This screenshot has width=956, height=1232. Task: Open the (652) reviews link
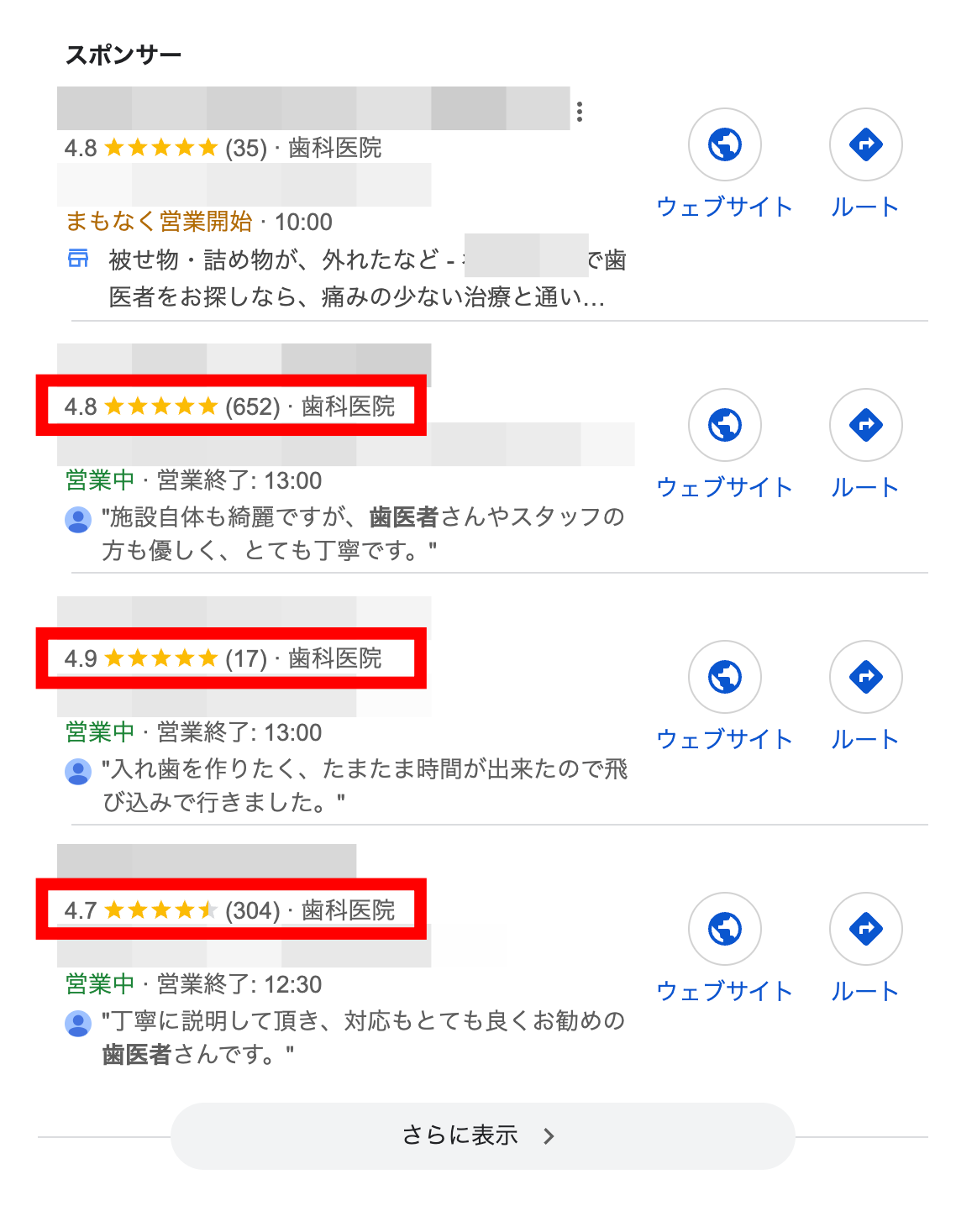(251, 406)
